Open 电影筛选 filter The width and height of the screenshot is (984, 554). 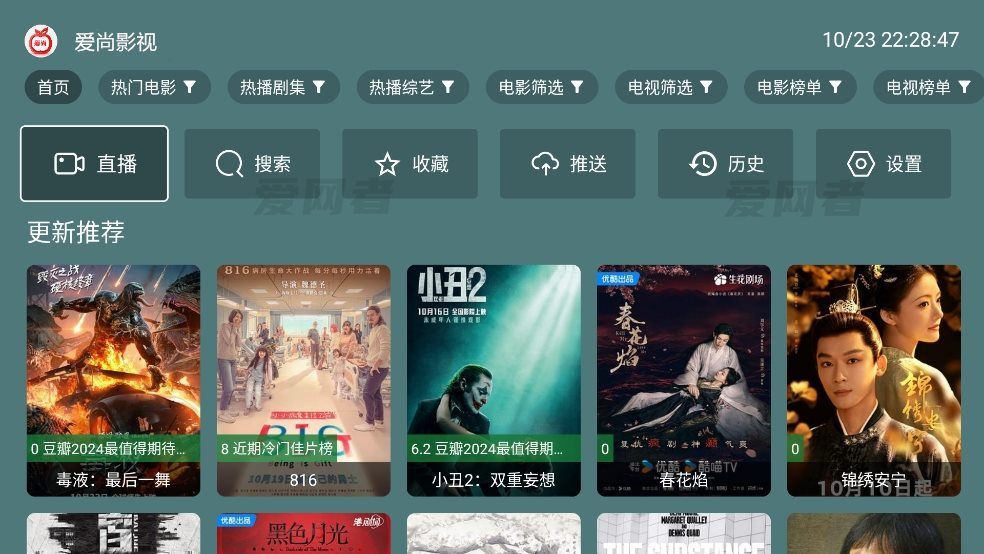click(x=541, y=87)
